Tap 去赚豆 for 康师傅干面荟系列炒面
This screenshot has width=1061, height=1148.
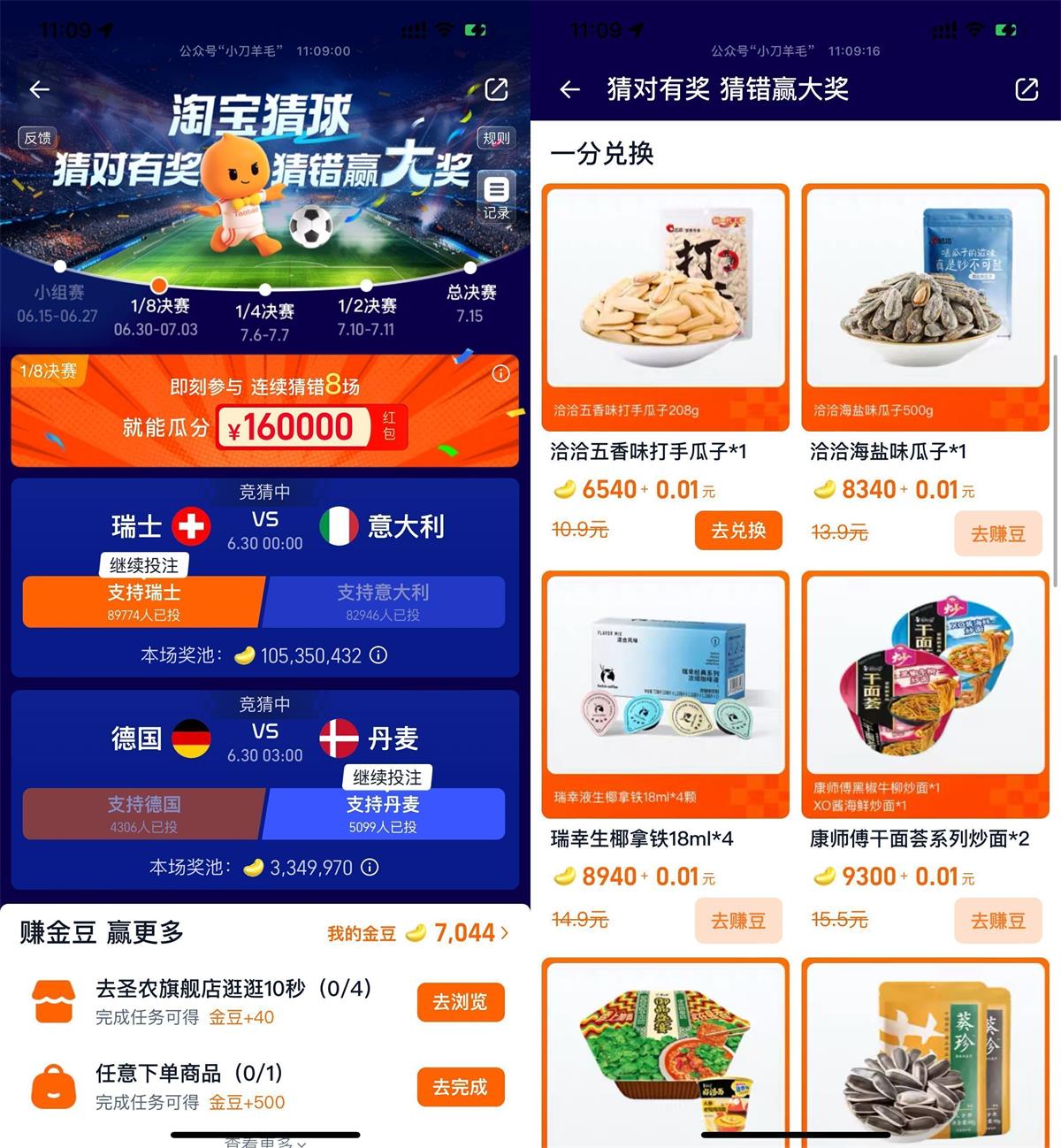[998, 922]
